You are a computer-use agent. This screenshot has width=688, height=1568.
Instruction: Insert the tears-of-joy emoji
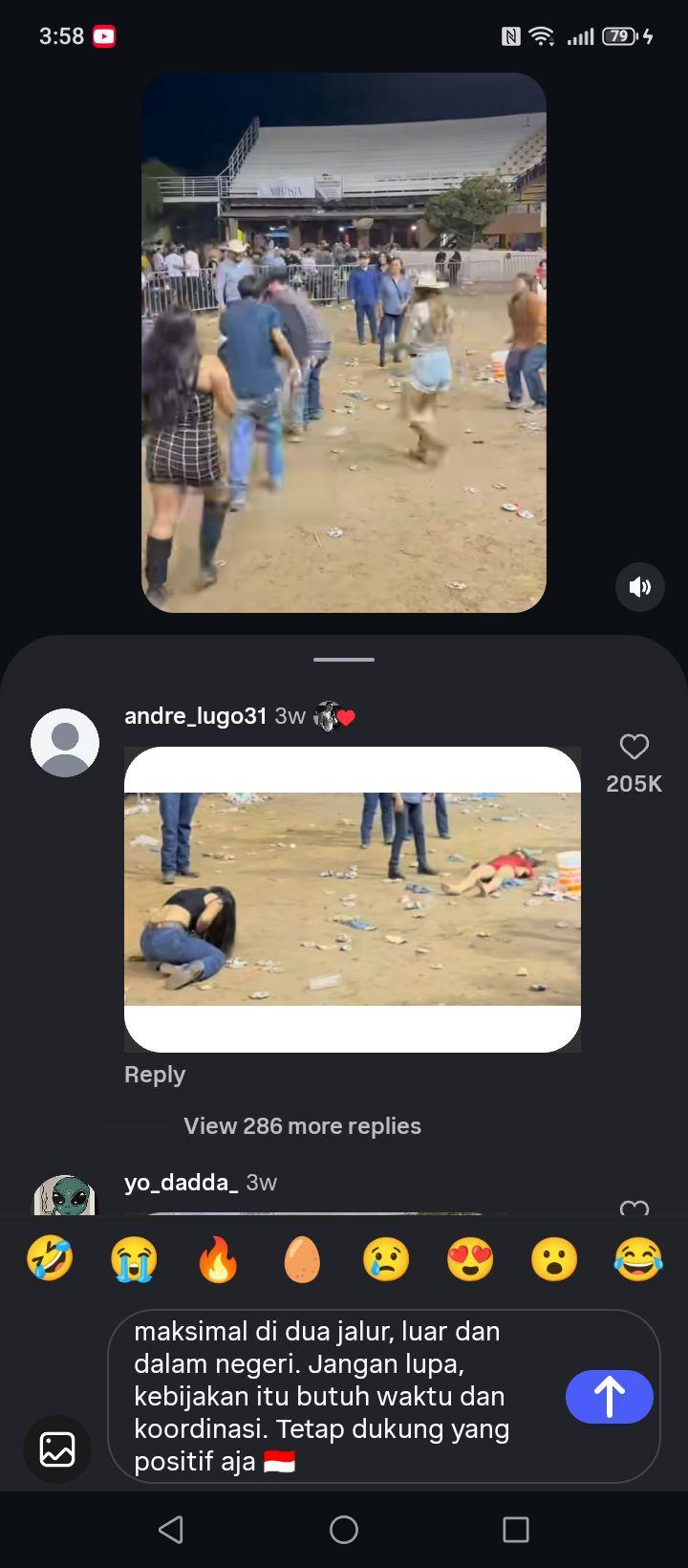pos(638,1259)
